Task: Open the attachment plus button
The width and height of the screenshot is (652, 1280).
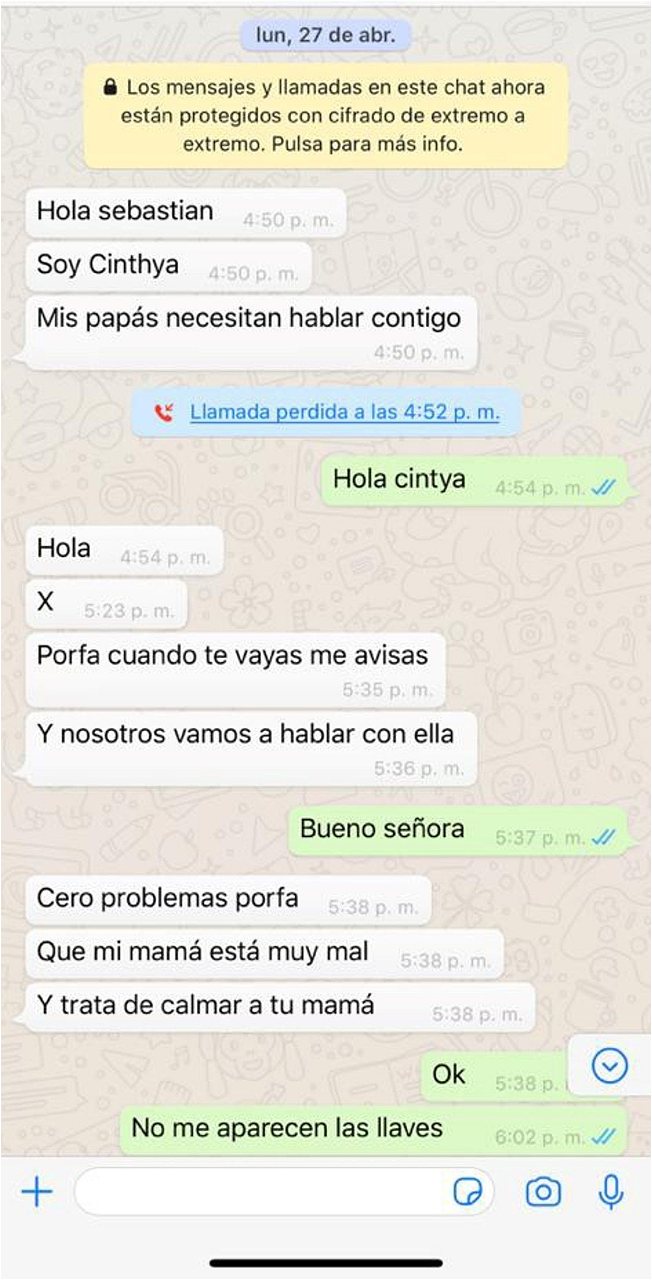Action: 37,1191
